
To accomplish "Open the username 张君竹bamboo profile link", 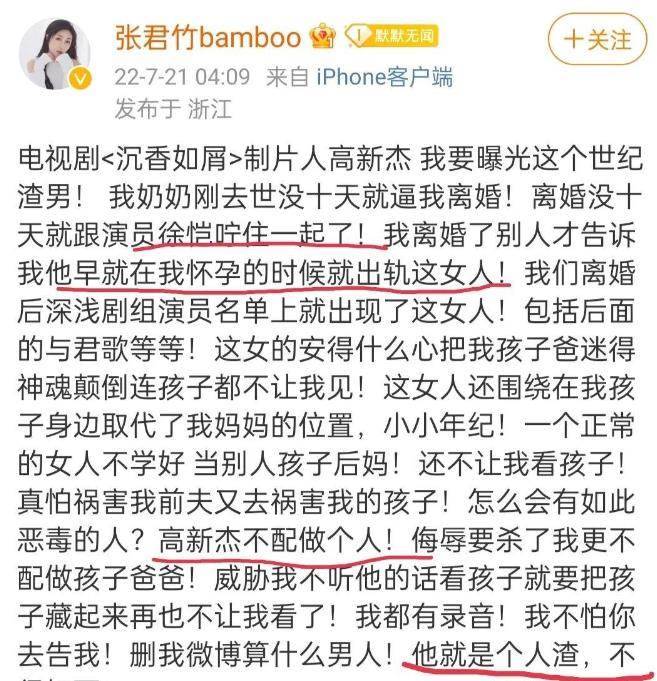I will (208, 38).
